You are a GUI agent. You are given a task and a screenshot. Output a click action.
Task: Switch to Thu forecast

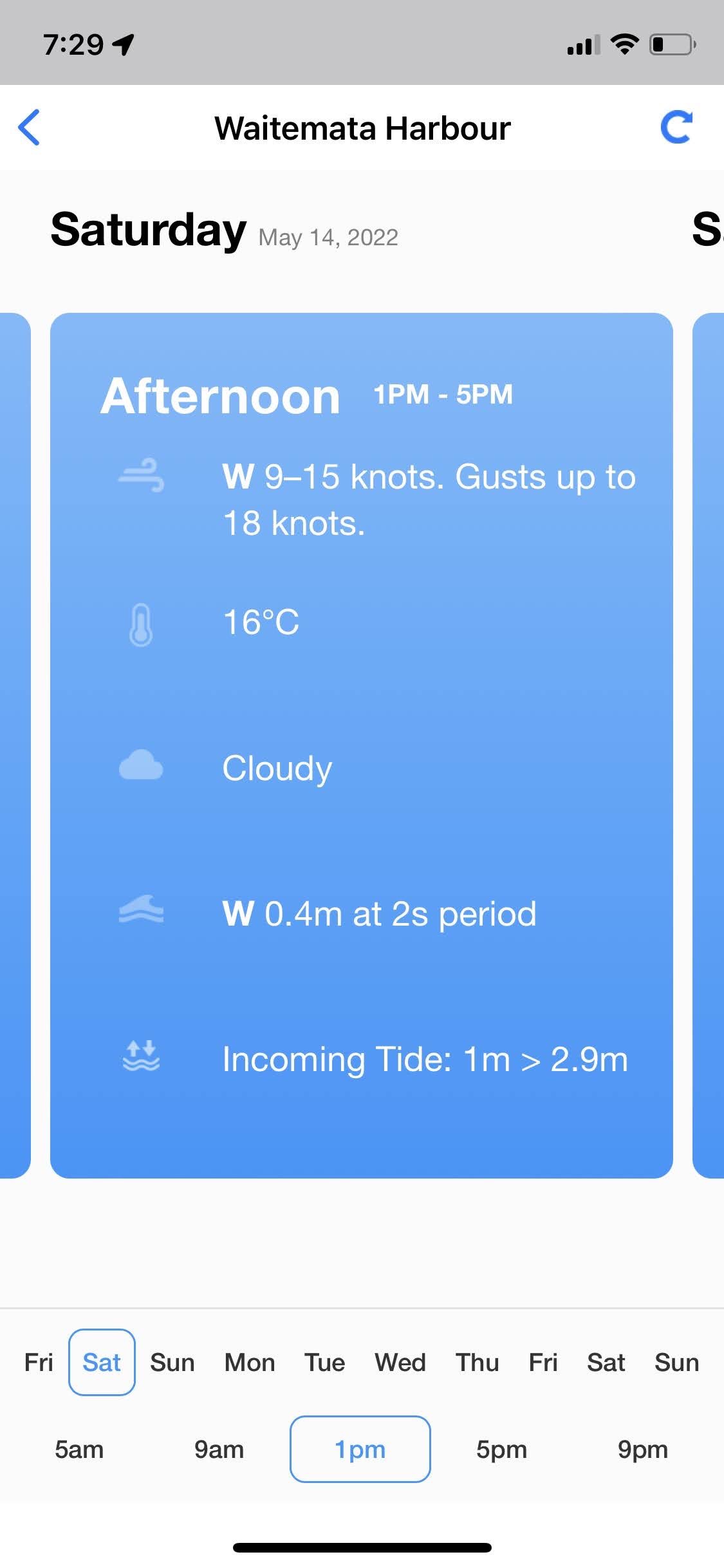click(x=478, y=1363)
